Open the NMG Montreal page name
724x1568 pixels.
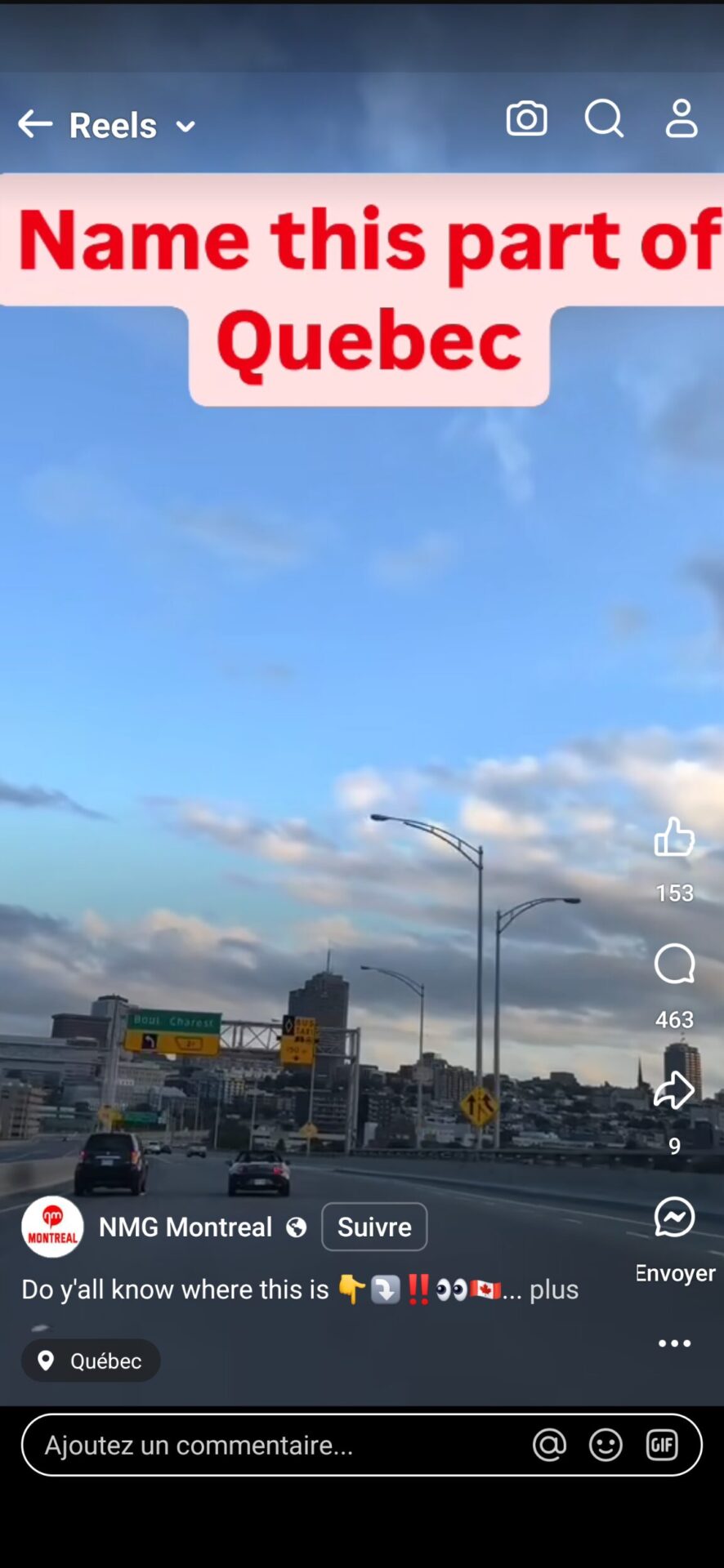pyautogui.click(x=185, y=1227)
